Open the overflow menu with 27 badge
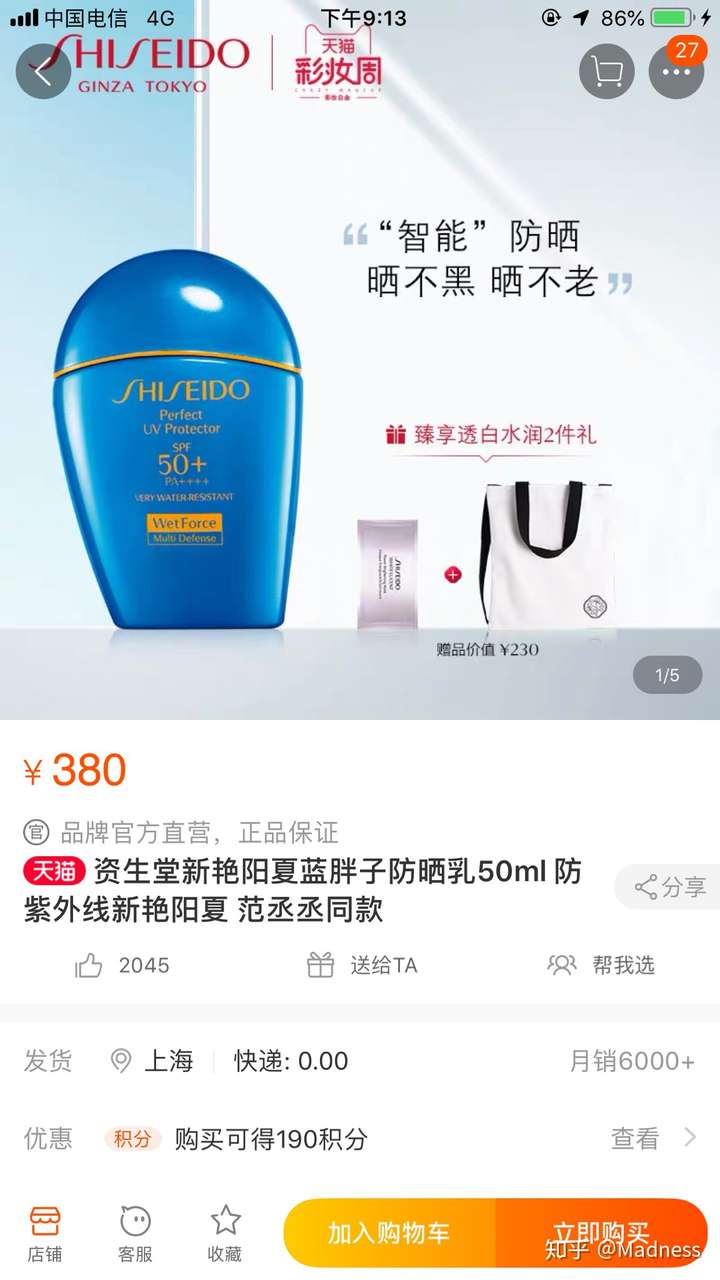Screen dimensions: 720x1280 point(677,72)
